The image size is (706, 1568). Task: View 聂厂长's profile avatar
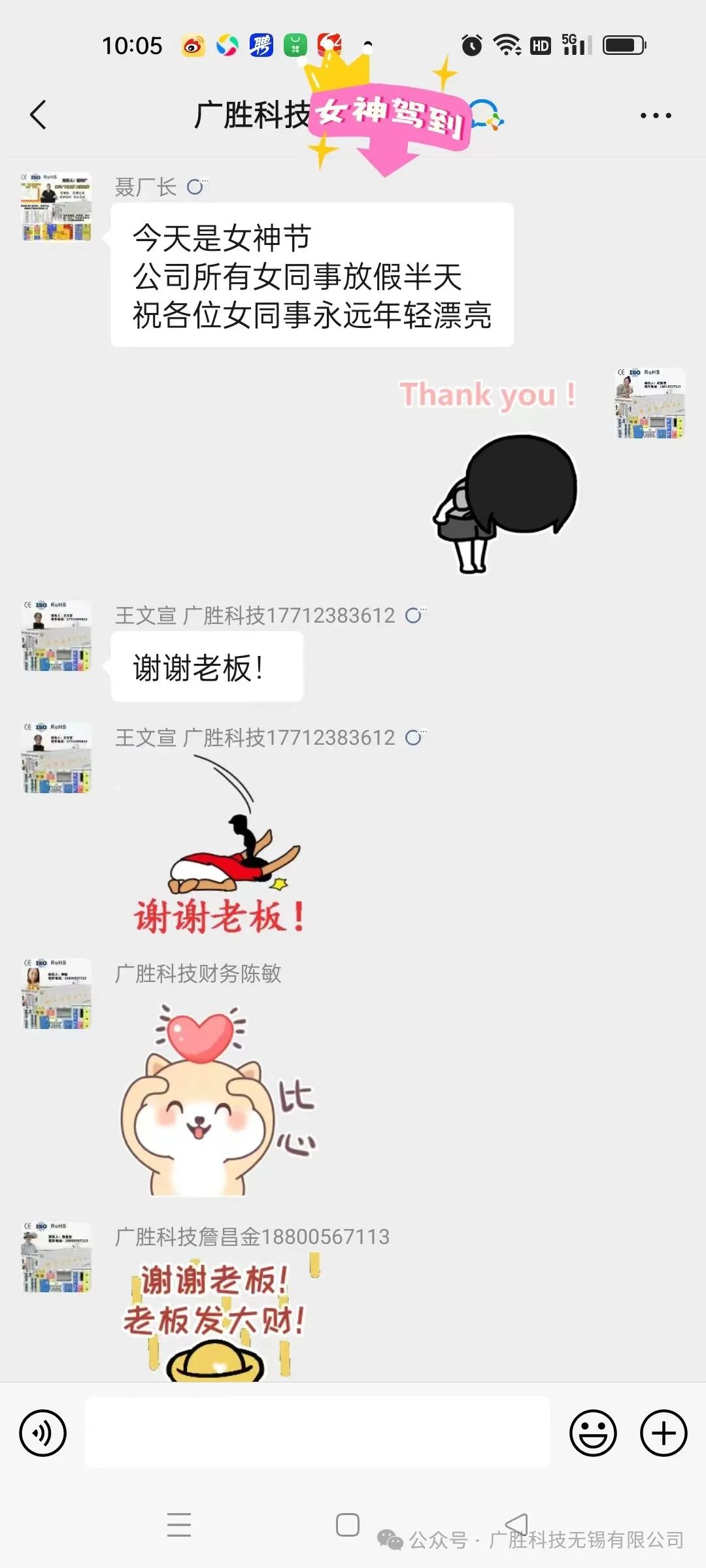pos(56,207)
